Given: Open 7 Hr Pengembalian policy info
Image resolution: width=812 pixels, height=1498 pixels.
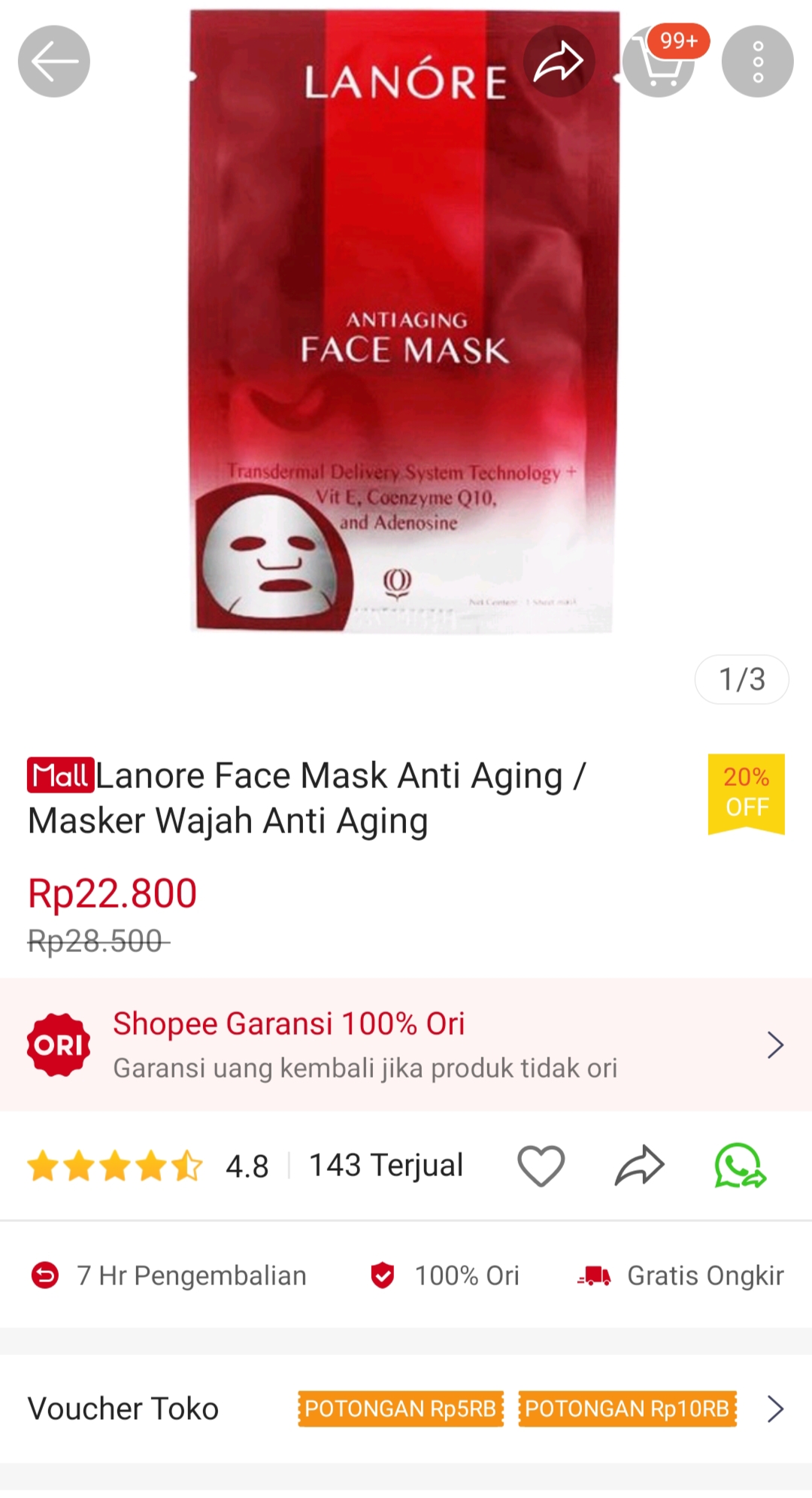Looking at the screenshot, I should (168, 1275).
